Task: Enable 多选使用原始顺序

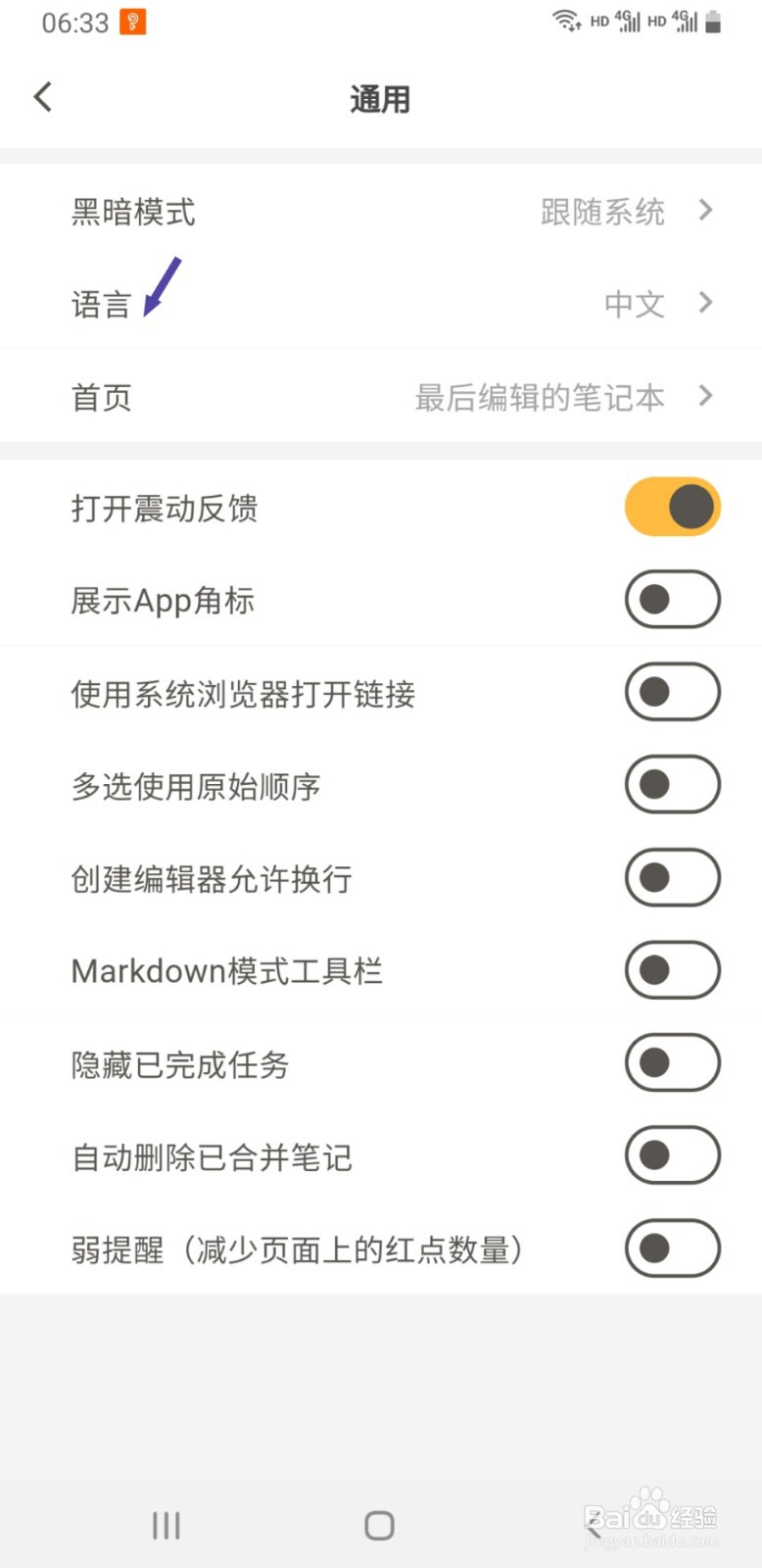Action: click(672, 784)
